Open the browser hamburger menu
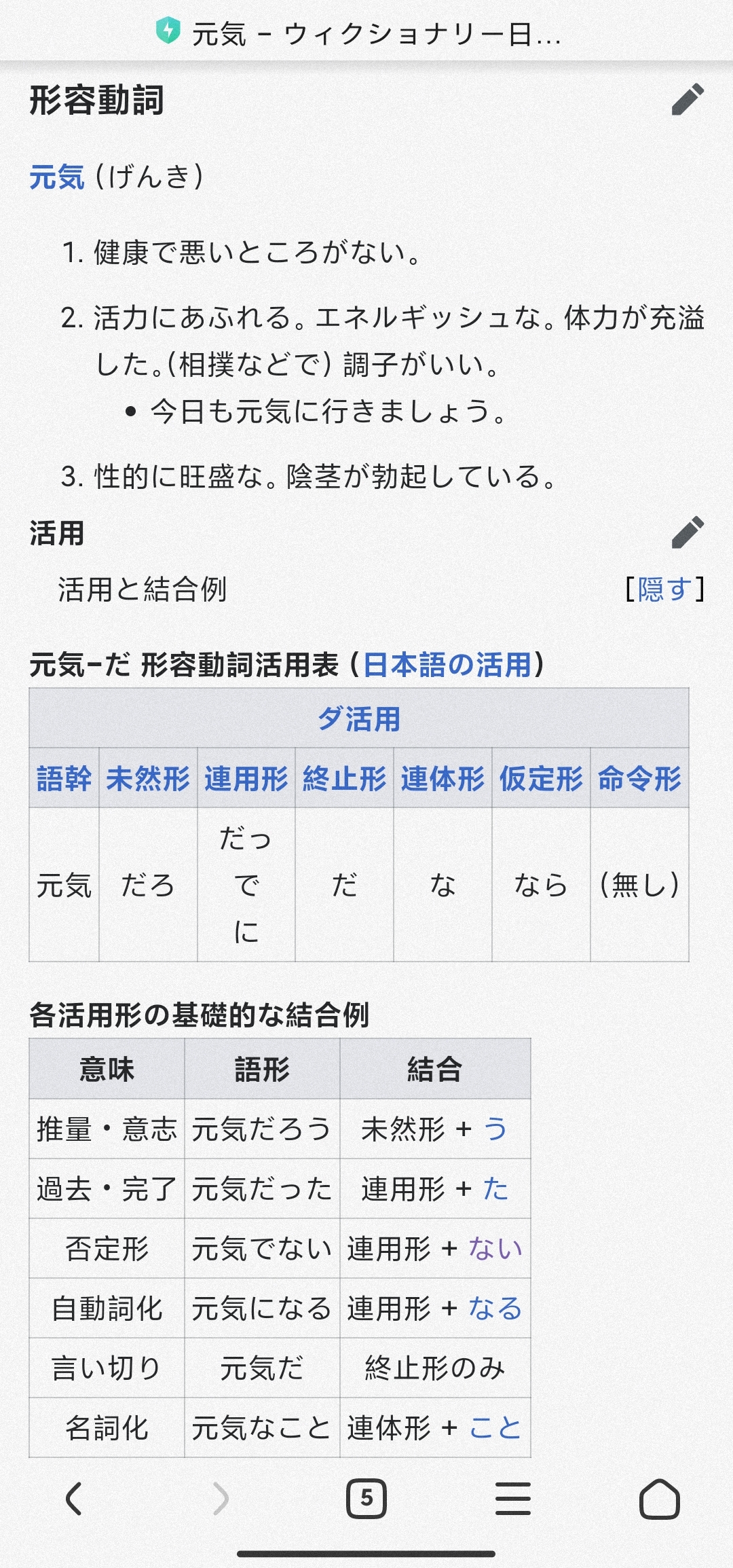 click(x=513, y=1498)
